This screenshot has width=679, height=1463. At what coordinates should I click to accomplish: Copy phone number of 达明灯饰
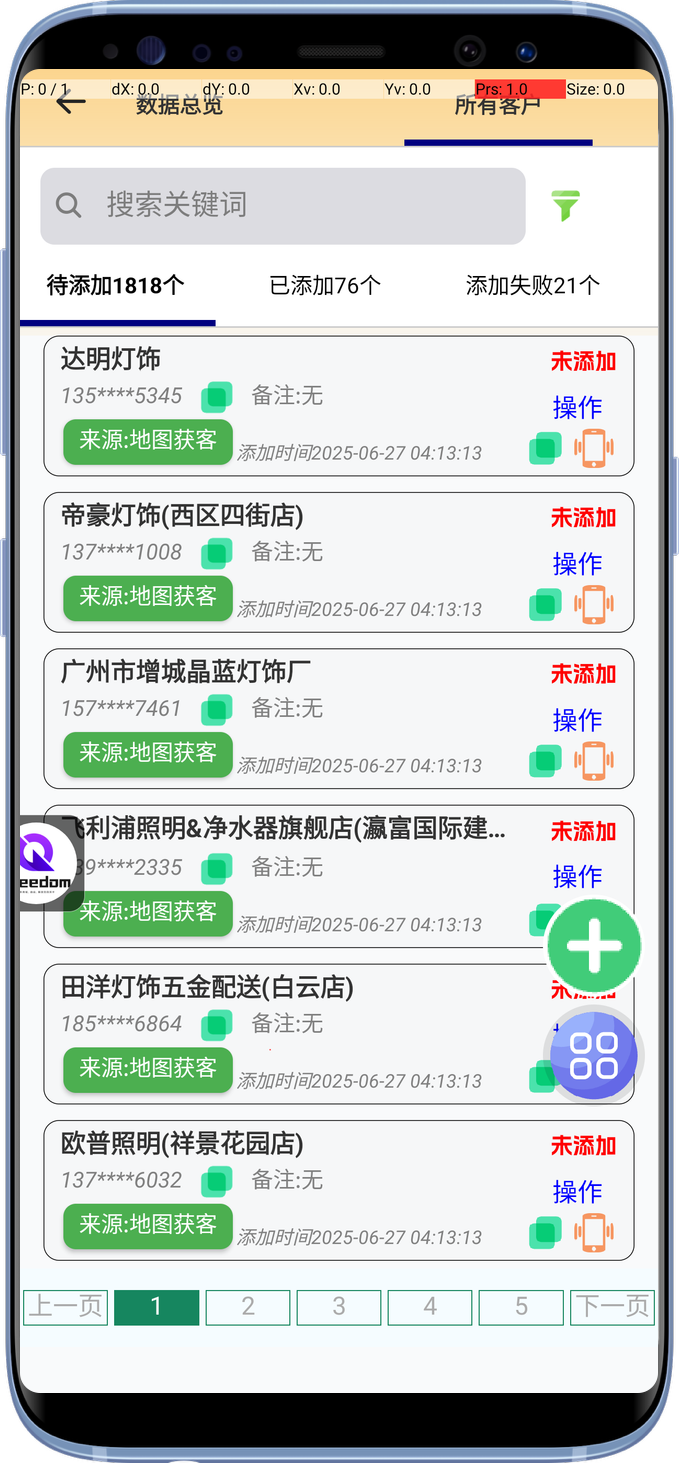217,397
